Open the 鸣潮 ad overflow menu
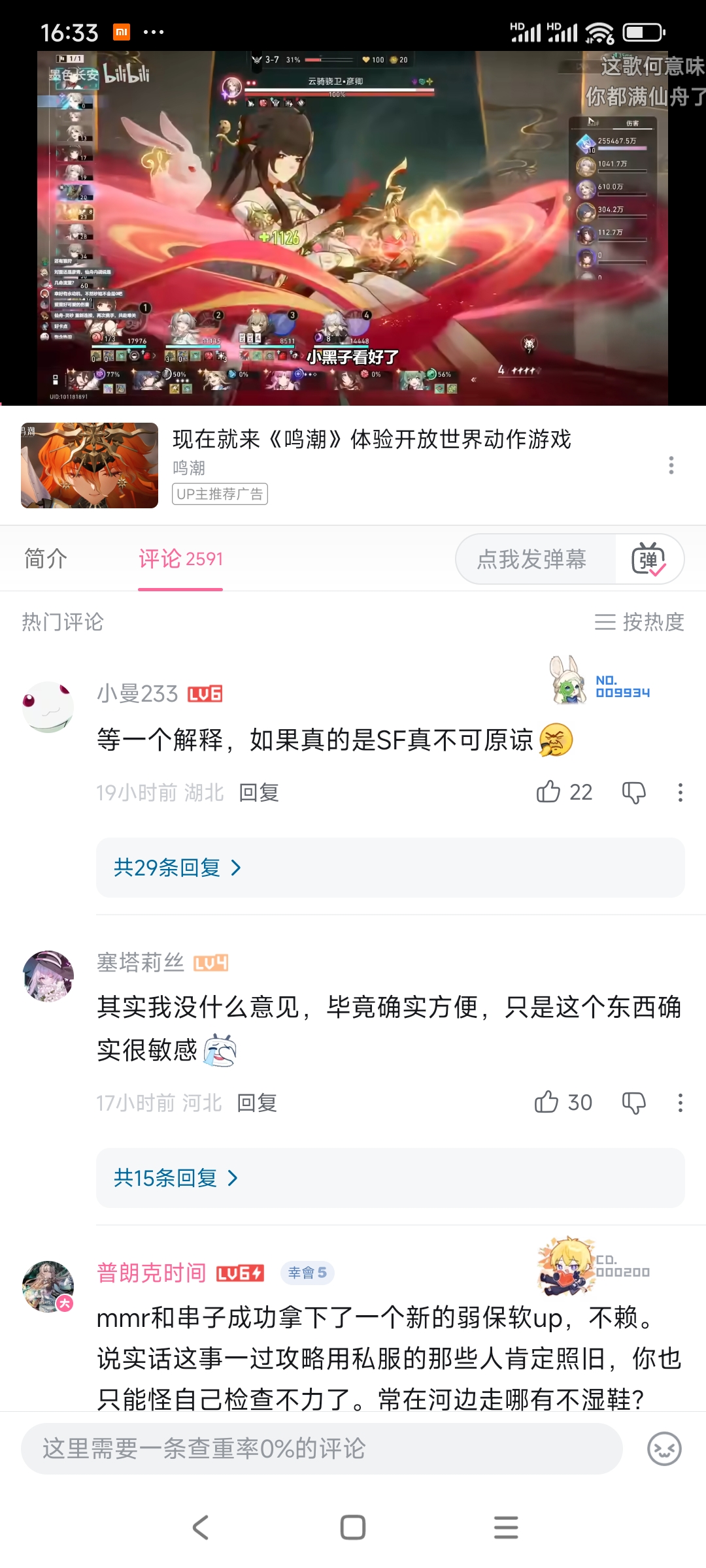 (671, 465)
